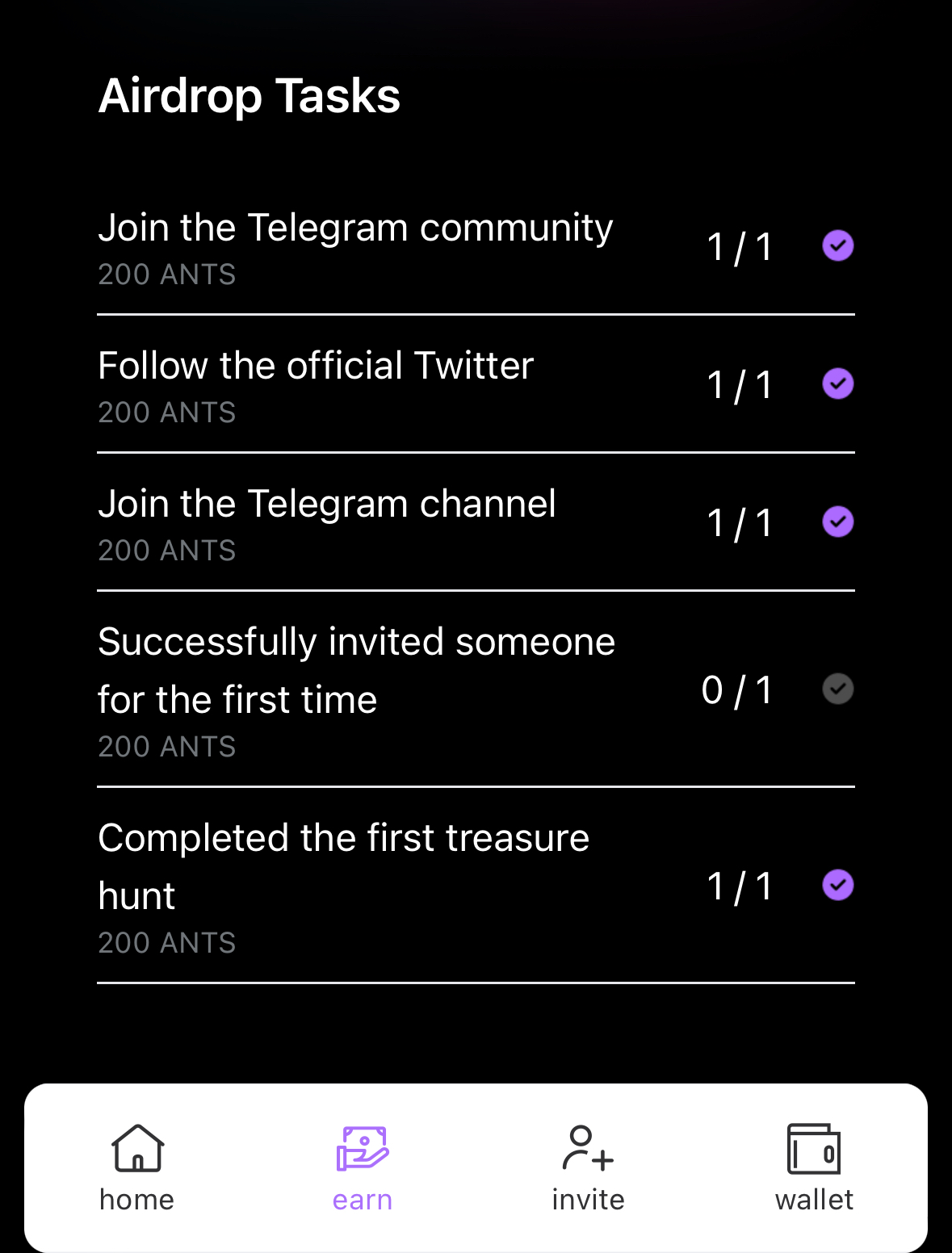Go to the home tab
This screenshot has height=1253, width=952.
pos(137,1167)
